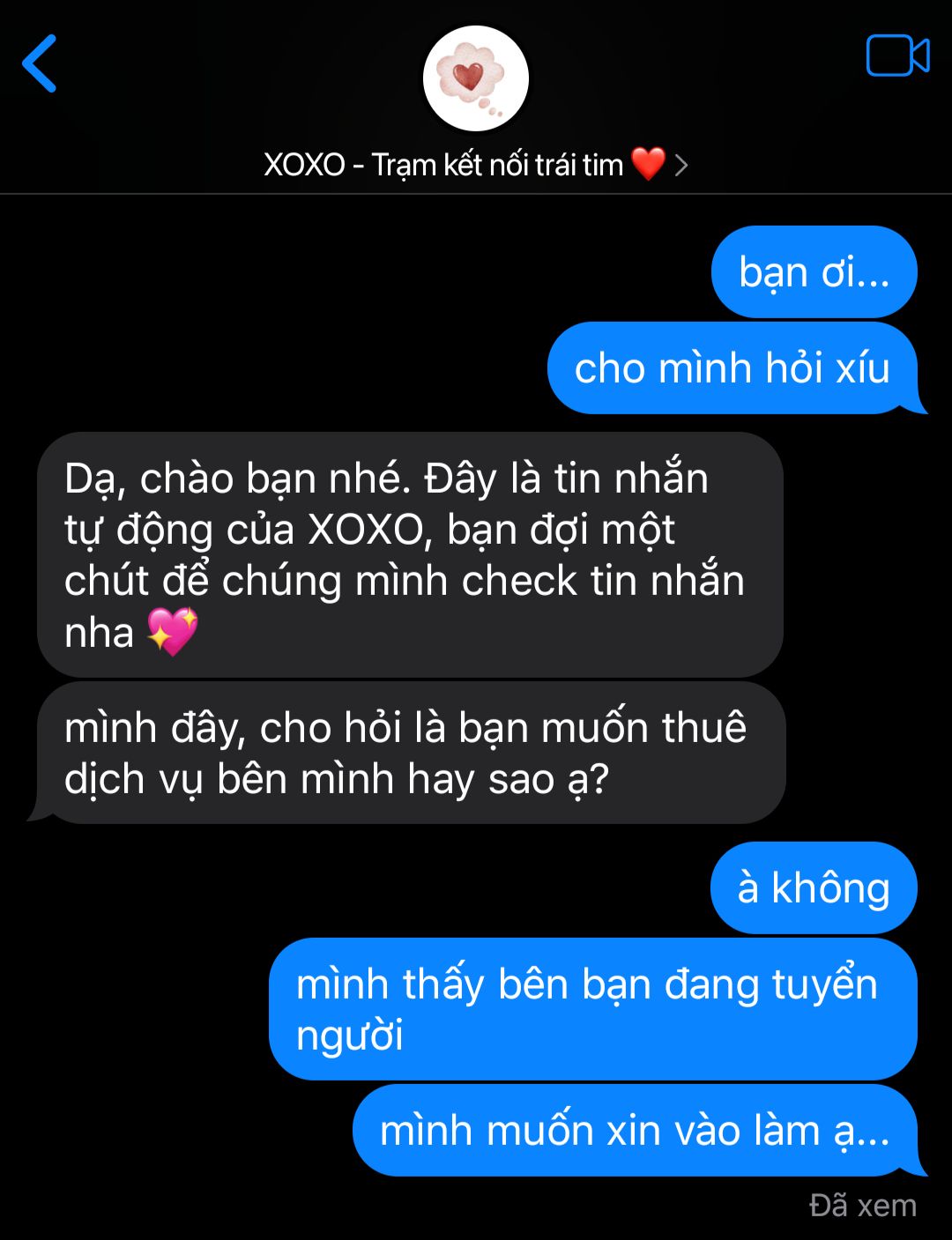Go back to the conversations list
This screenshot has height=1240, width=952.
(x=40, y=63)
